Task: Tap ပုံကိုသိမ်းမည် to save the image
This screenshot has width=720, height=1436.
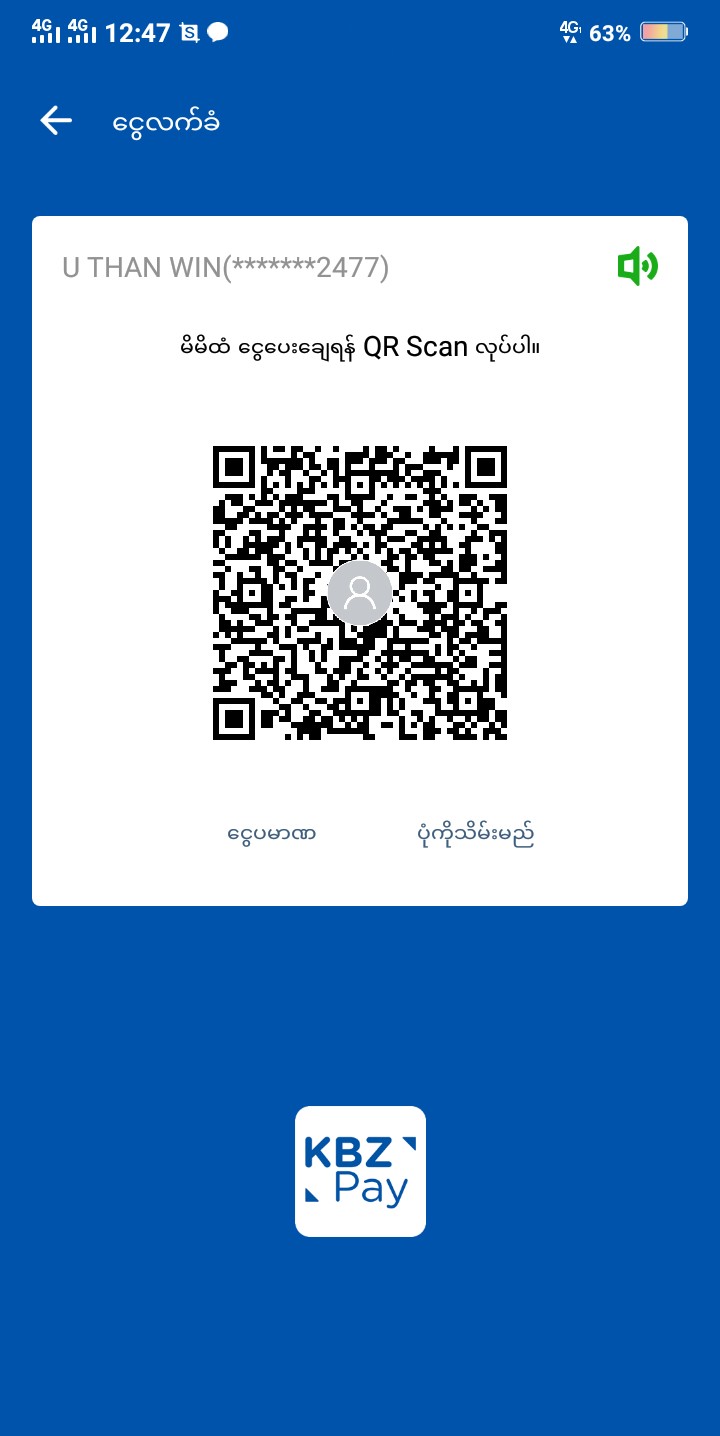Action: [475, 833]
